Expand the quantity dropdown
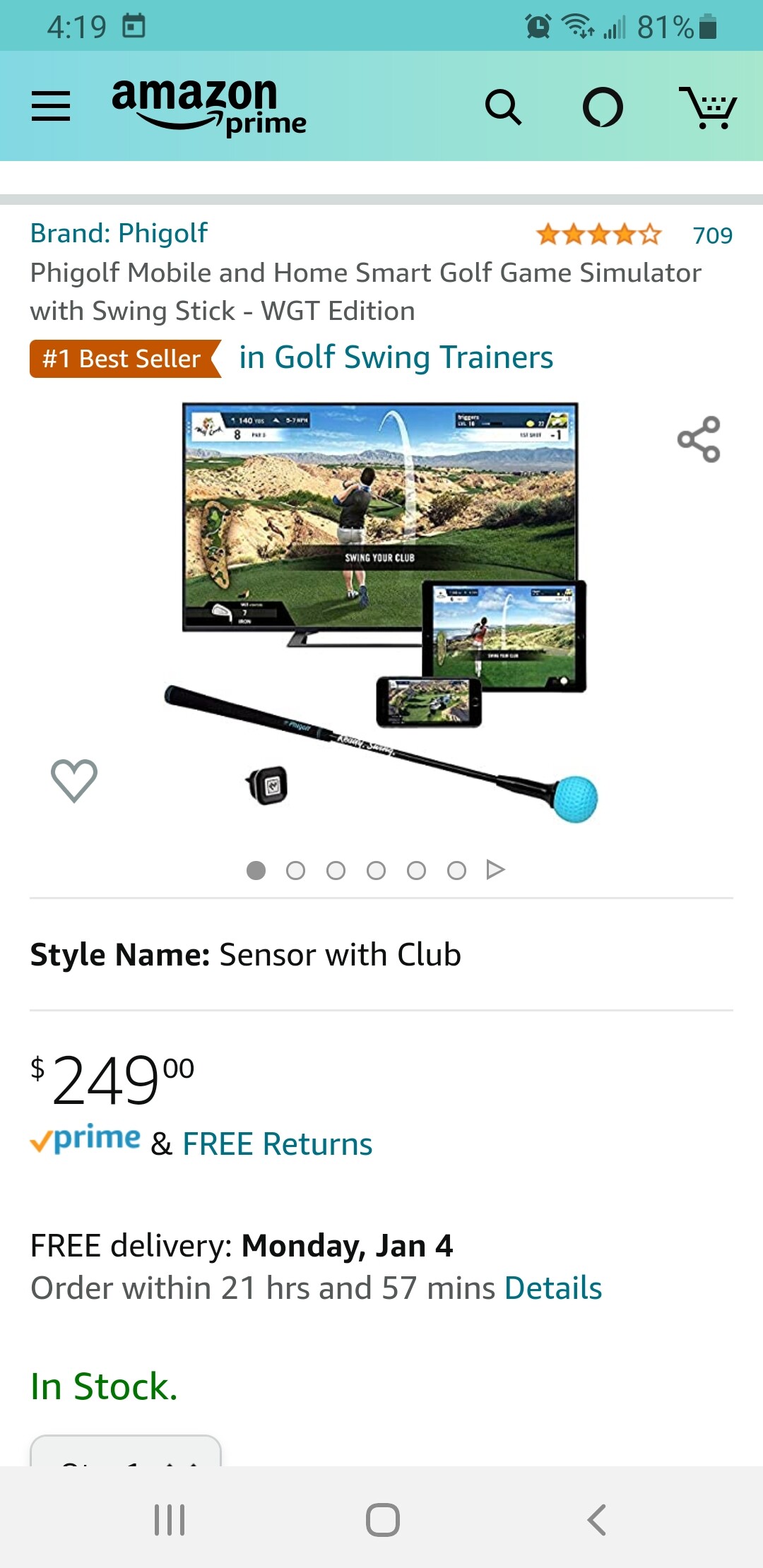 pos(126,1452)
